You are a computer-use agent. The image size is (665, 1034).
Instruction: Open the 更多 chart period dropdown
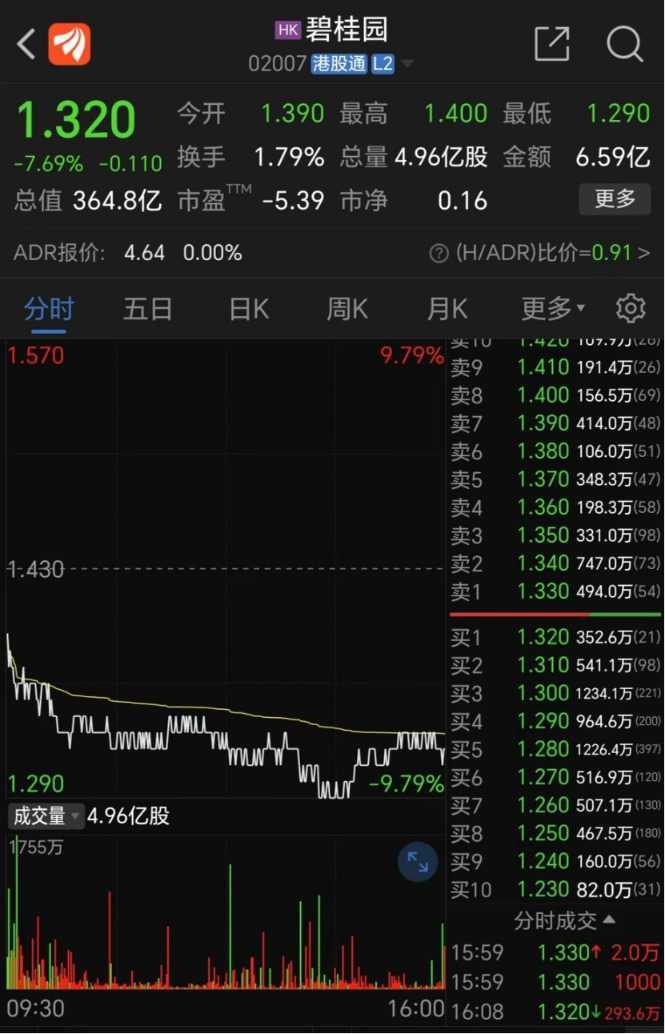(x=553, y=309)
